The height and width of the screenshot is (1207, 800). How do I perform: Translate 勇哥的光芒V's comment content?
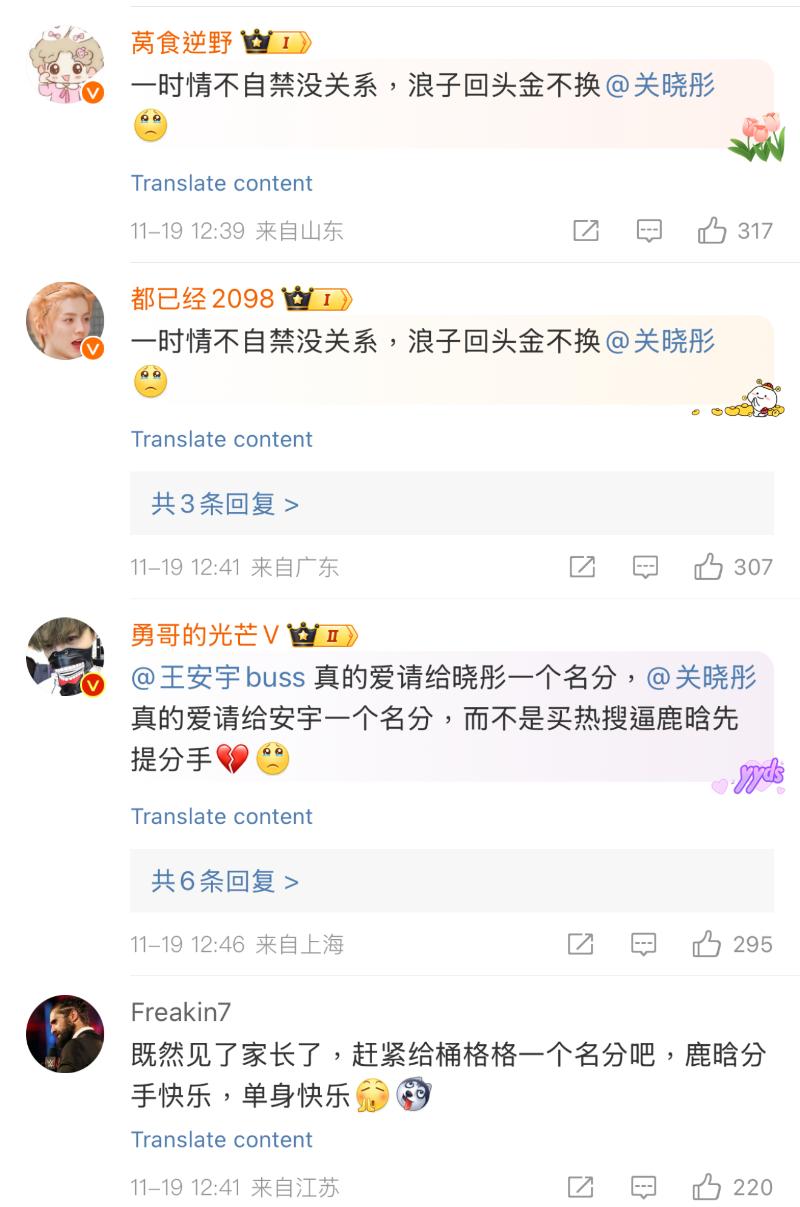(221, 816)
